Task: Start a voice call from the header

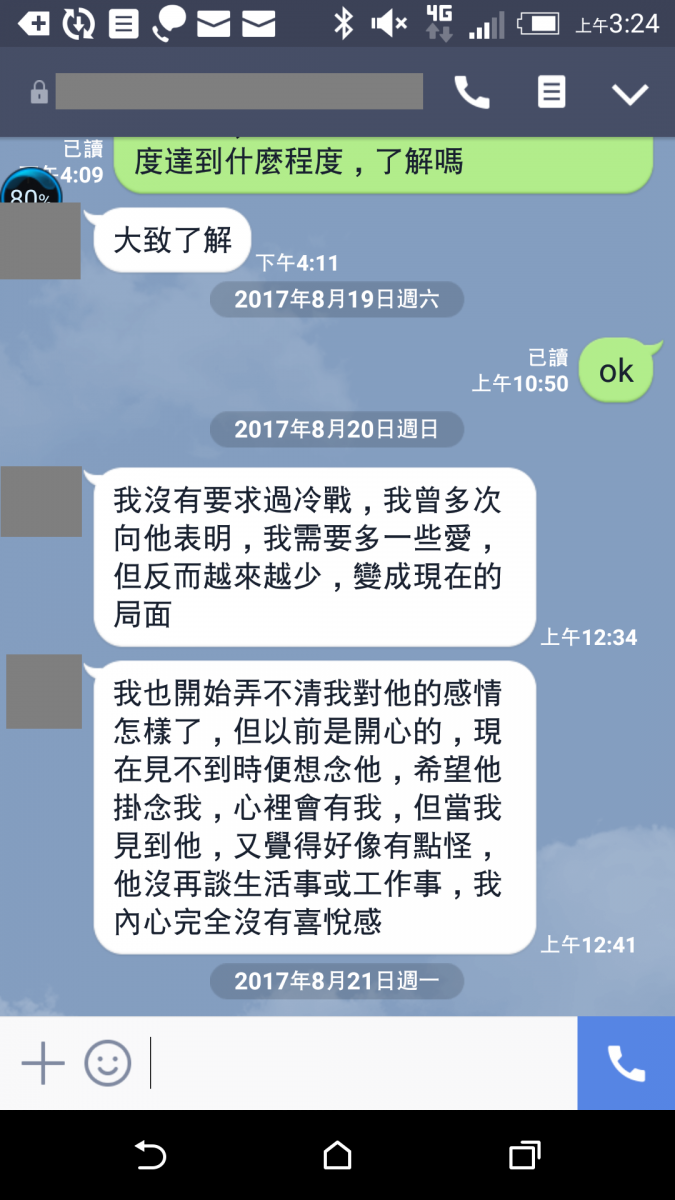Action: point(472,93)
